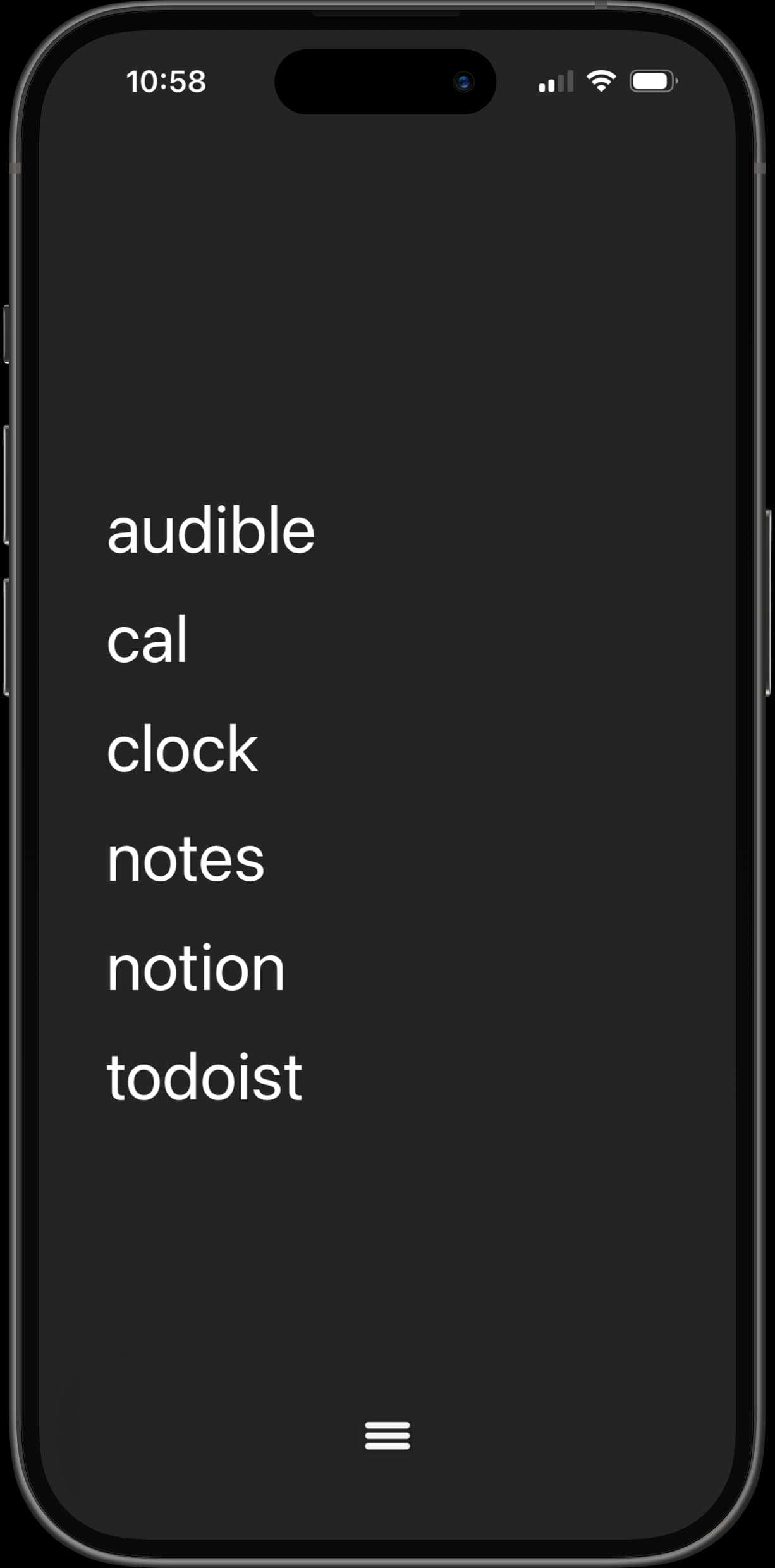Viewport: 775px width, 1568px height.
Task: Launch todoist from the list
Action: (204, 1079)
